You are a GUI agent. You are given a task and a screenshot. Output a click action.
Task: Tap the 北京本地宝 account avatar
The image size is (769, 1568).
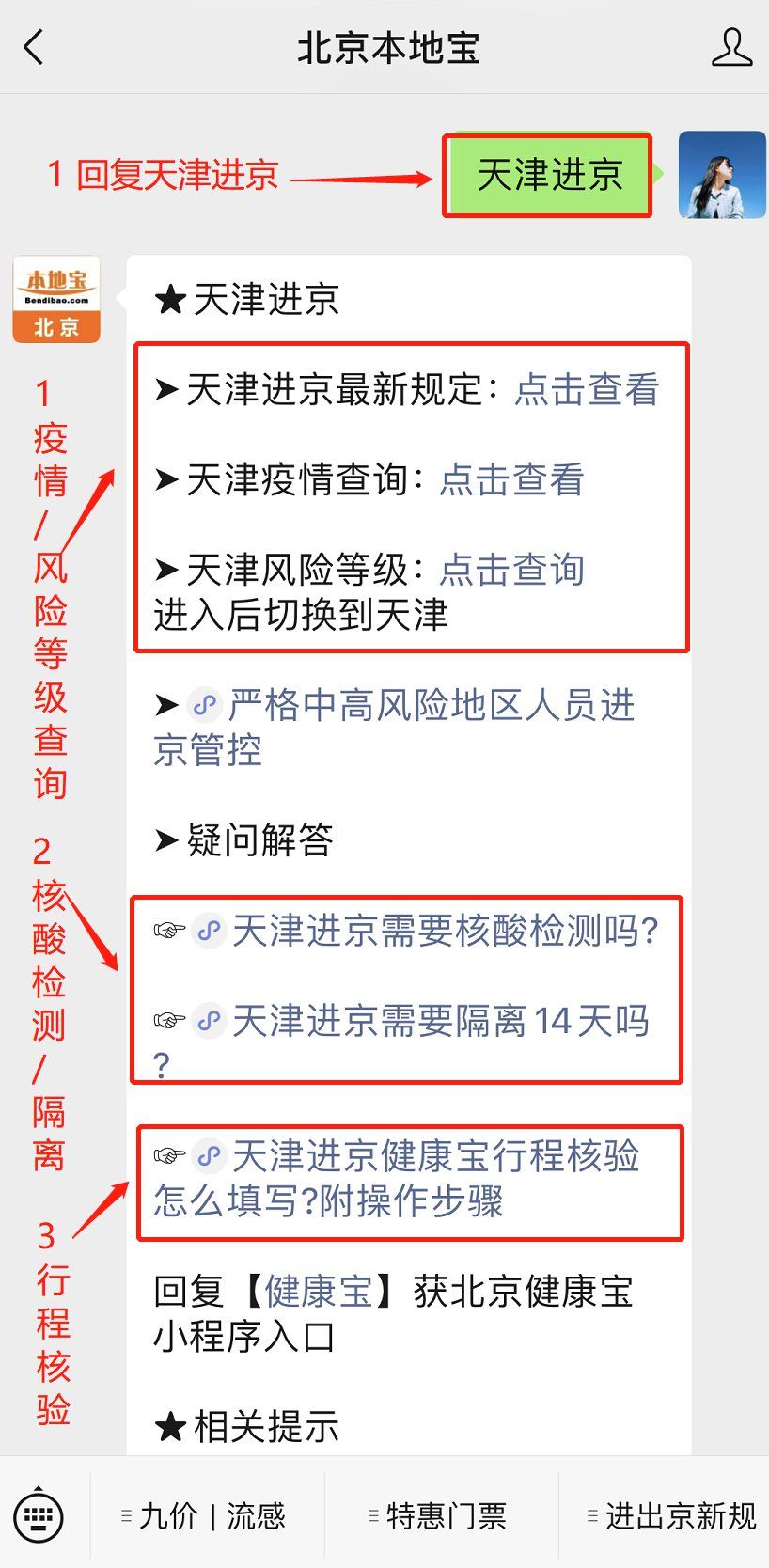point(56,300)
